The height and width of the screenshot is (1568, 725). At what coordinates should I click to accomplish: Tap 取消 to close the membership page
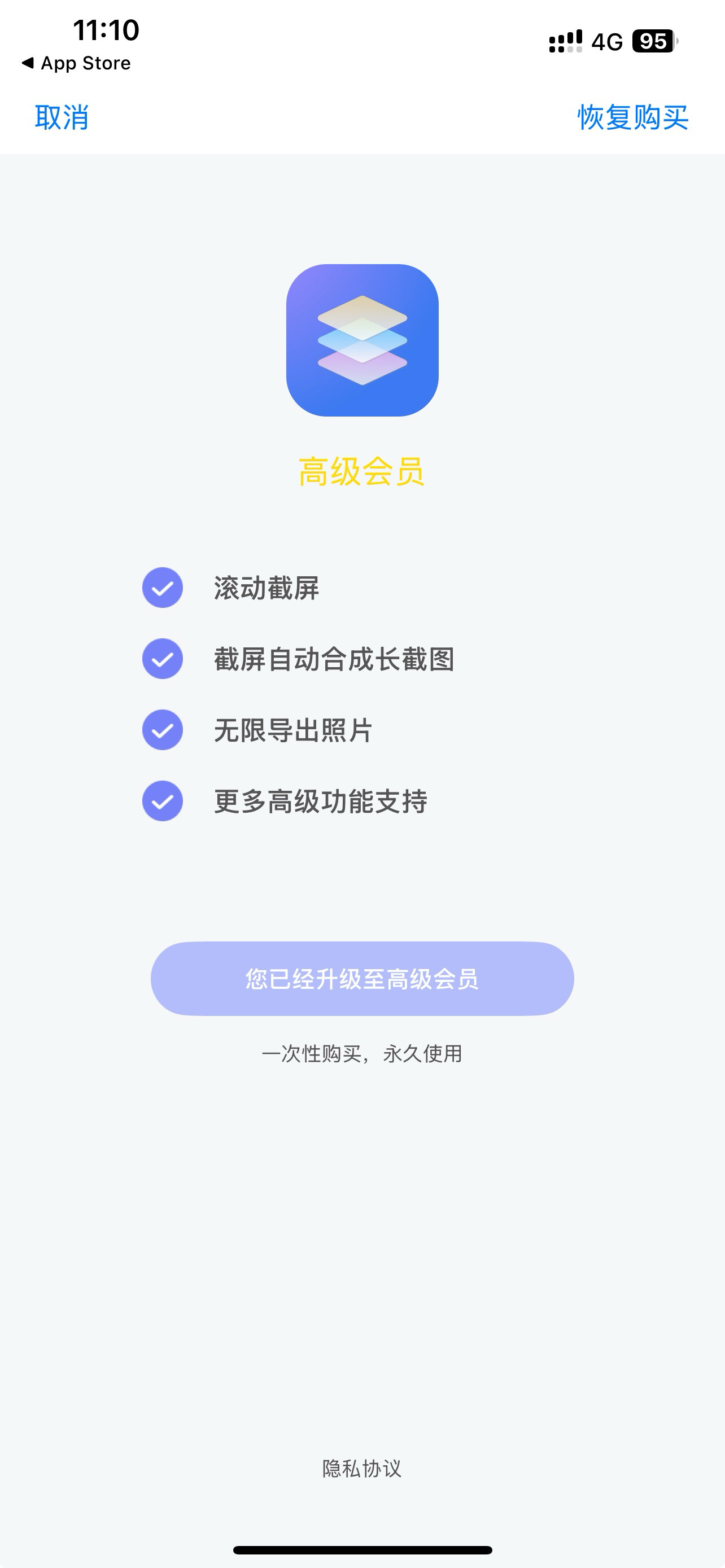tap(62, 117)
